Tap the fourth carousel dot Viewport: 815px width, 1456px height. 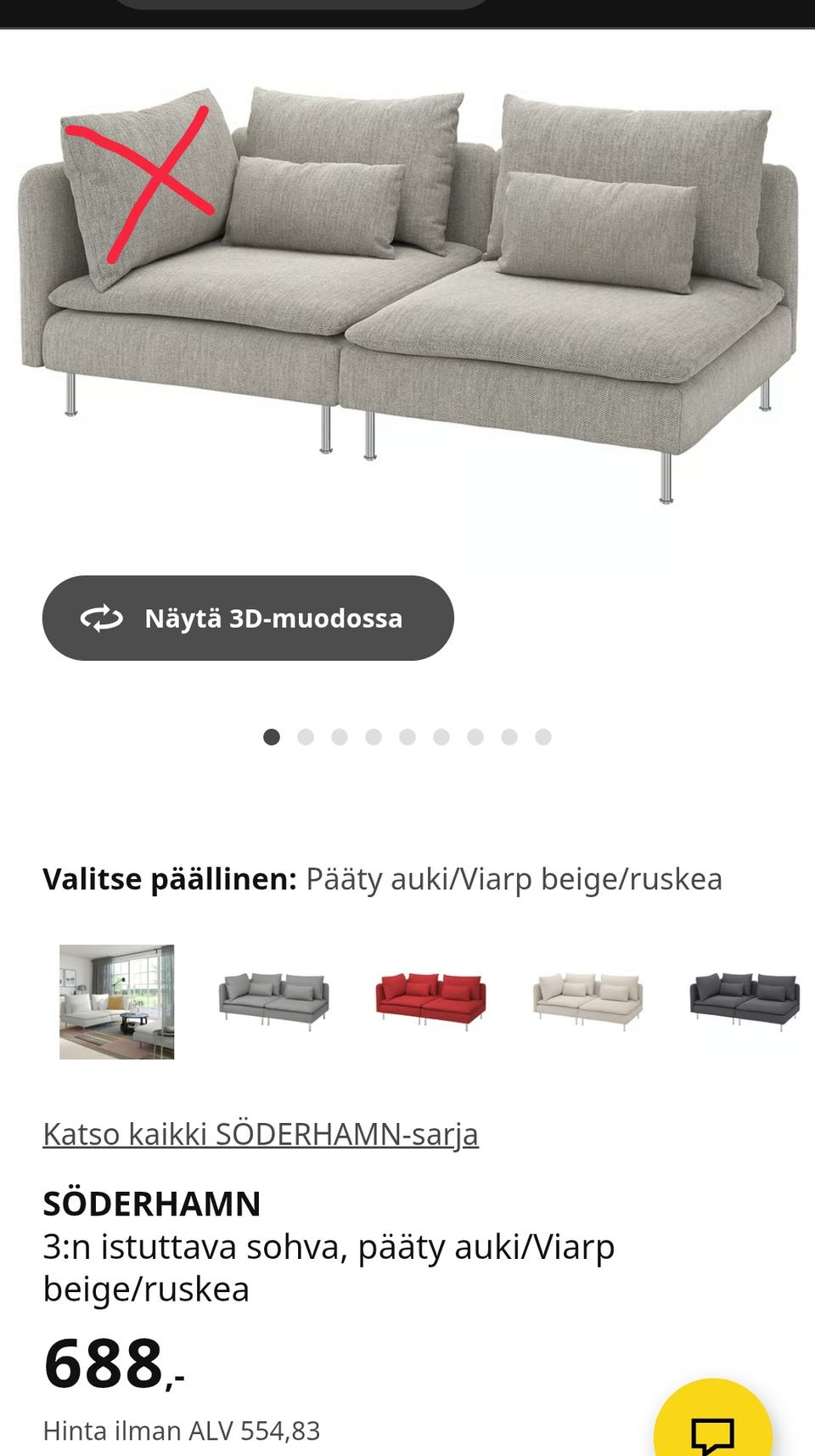pyautogui.click(x=374, y=736)
